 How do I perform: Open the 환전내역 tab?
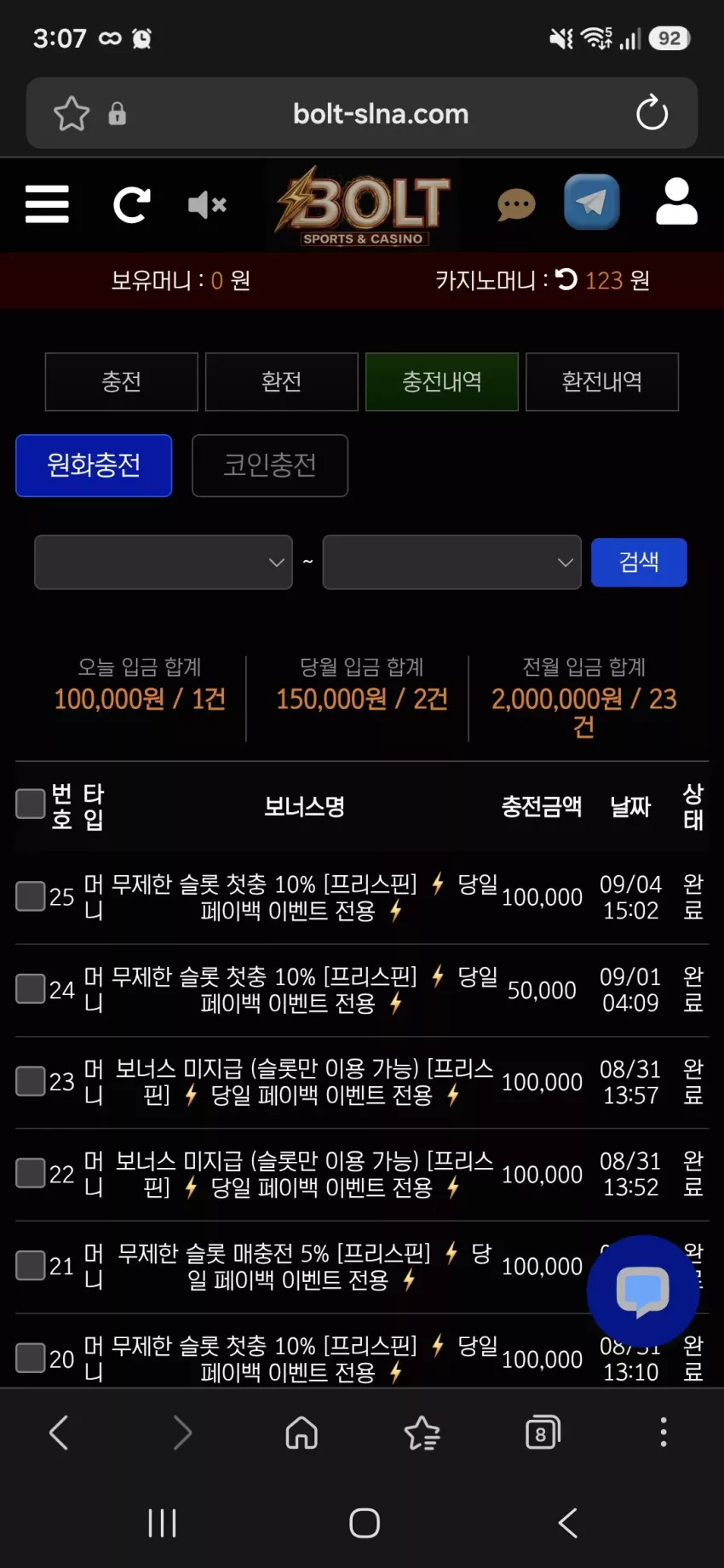point(602,381)
